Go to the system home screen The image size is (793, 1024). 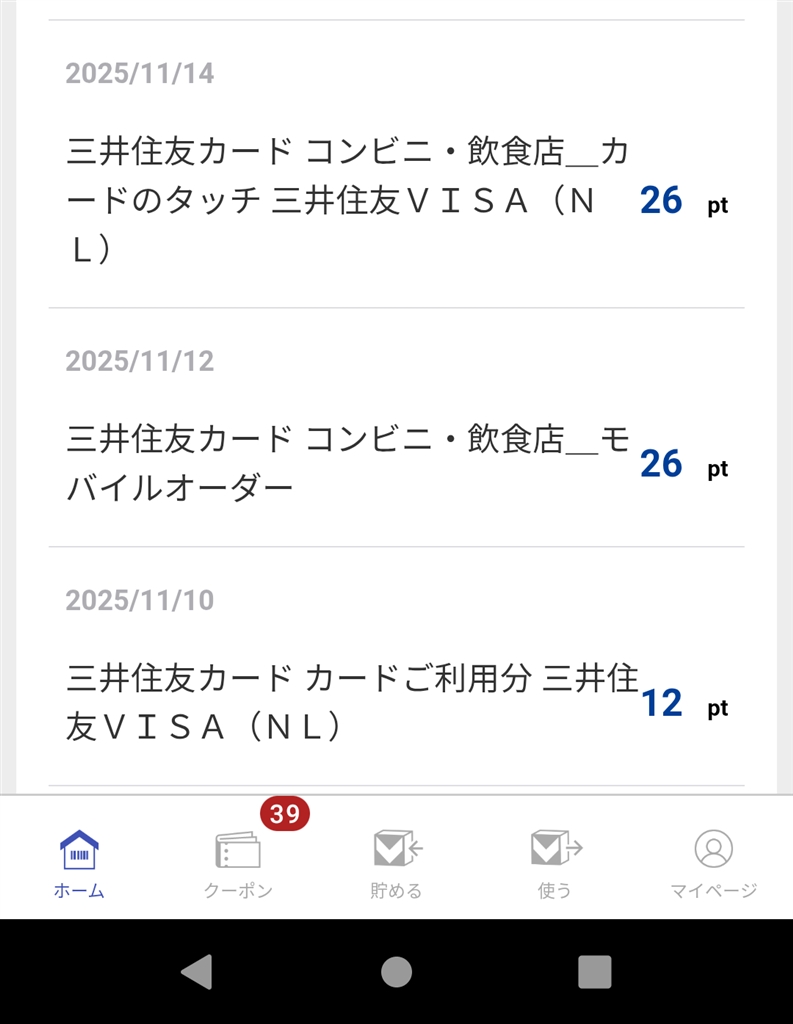(x=396, y=971)
